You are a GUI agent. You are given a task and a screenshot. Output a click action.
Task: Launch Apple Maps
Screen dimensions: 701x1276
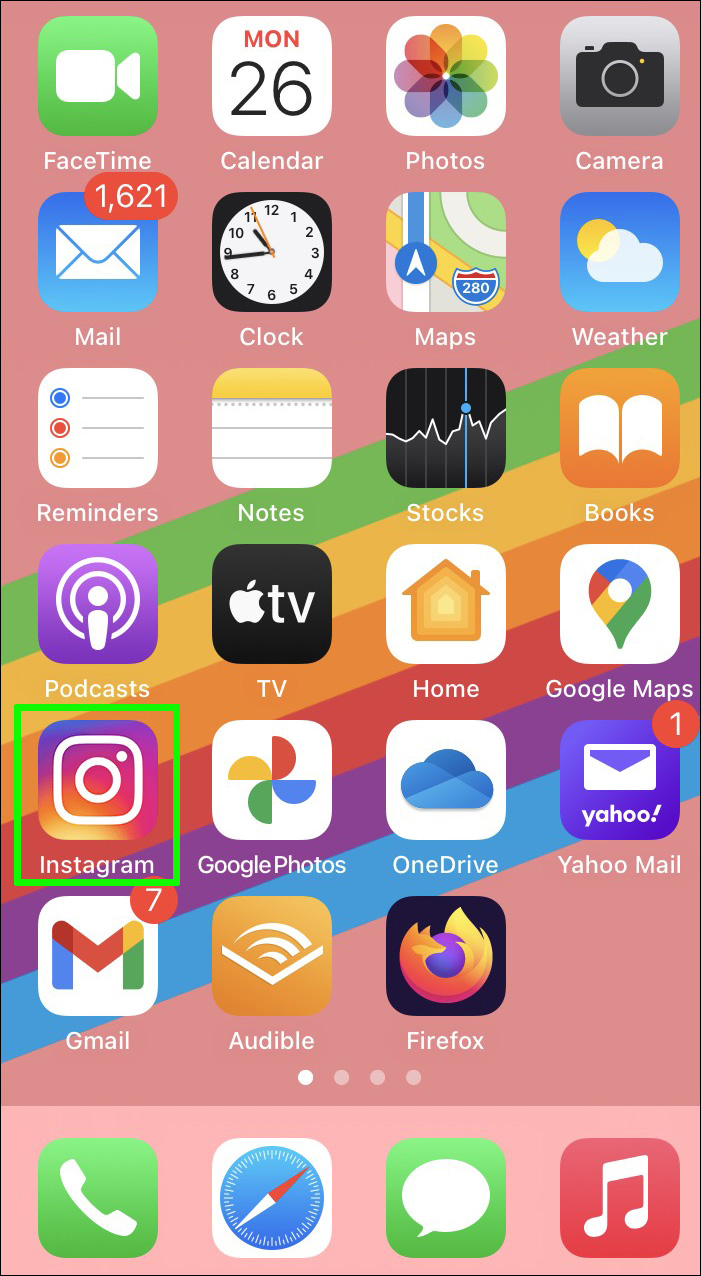[446, 252]
